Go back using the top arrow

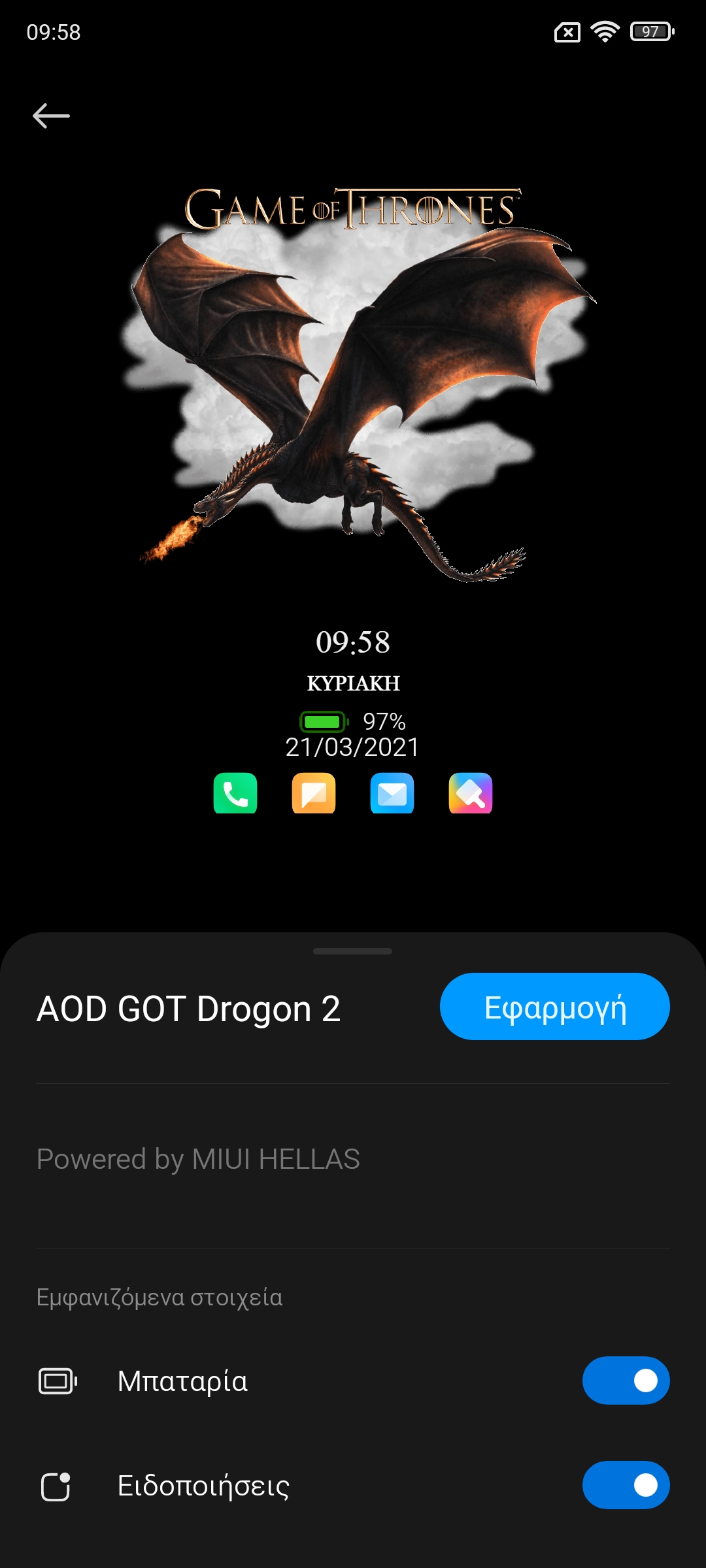pos(51,116)
